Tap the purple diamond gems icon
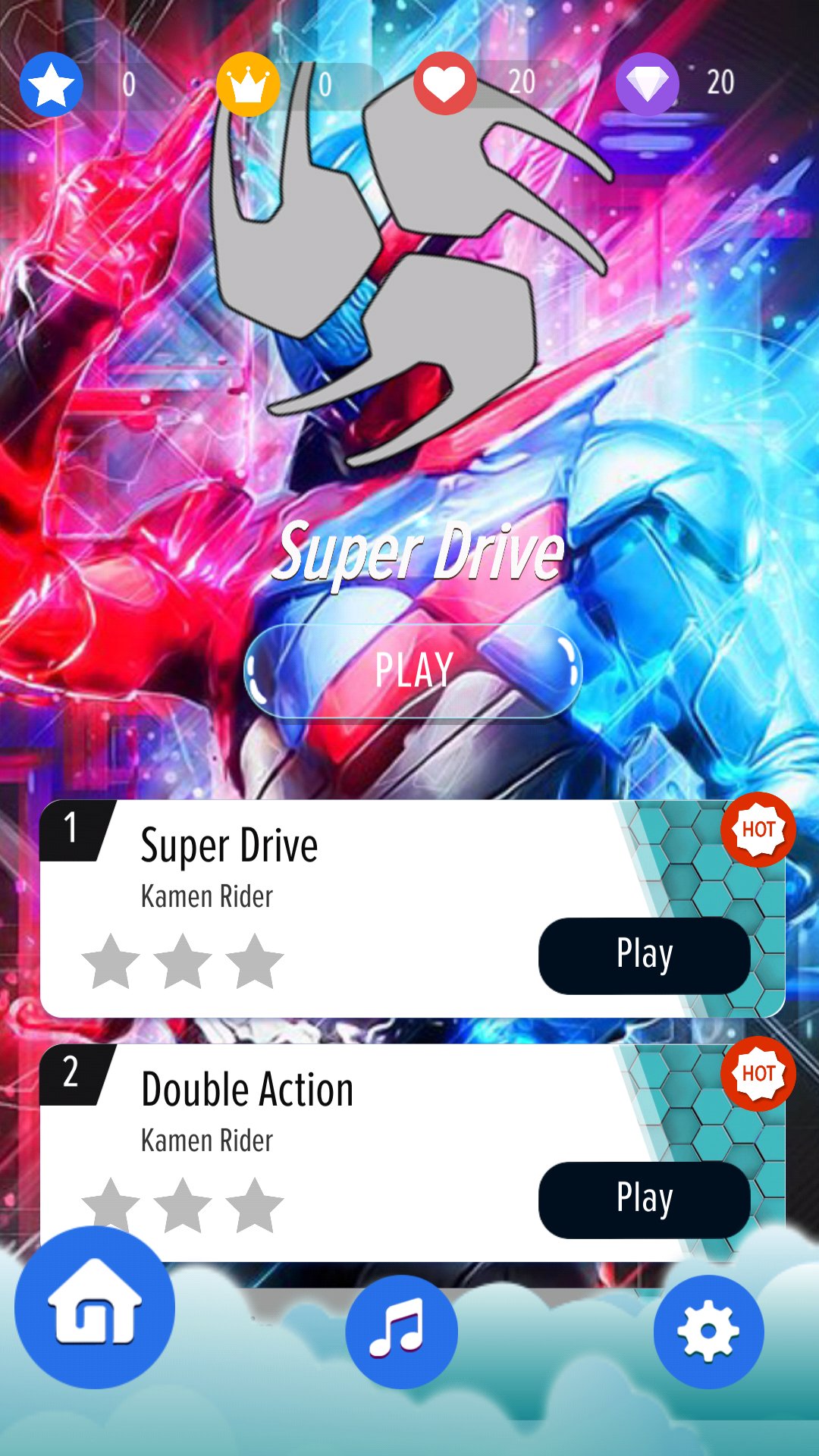Screen dimensions: 819x1456 (x=647, y=83)
